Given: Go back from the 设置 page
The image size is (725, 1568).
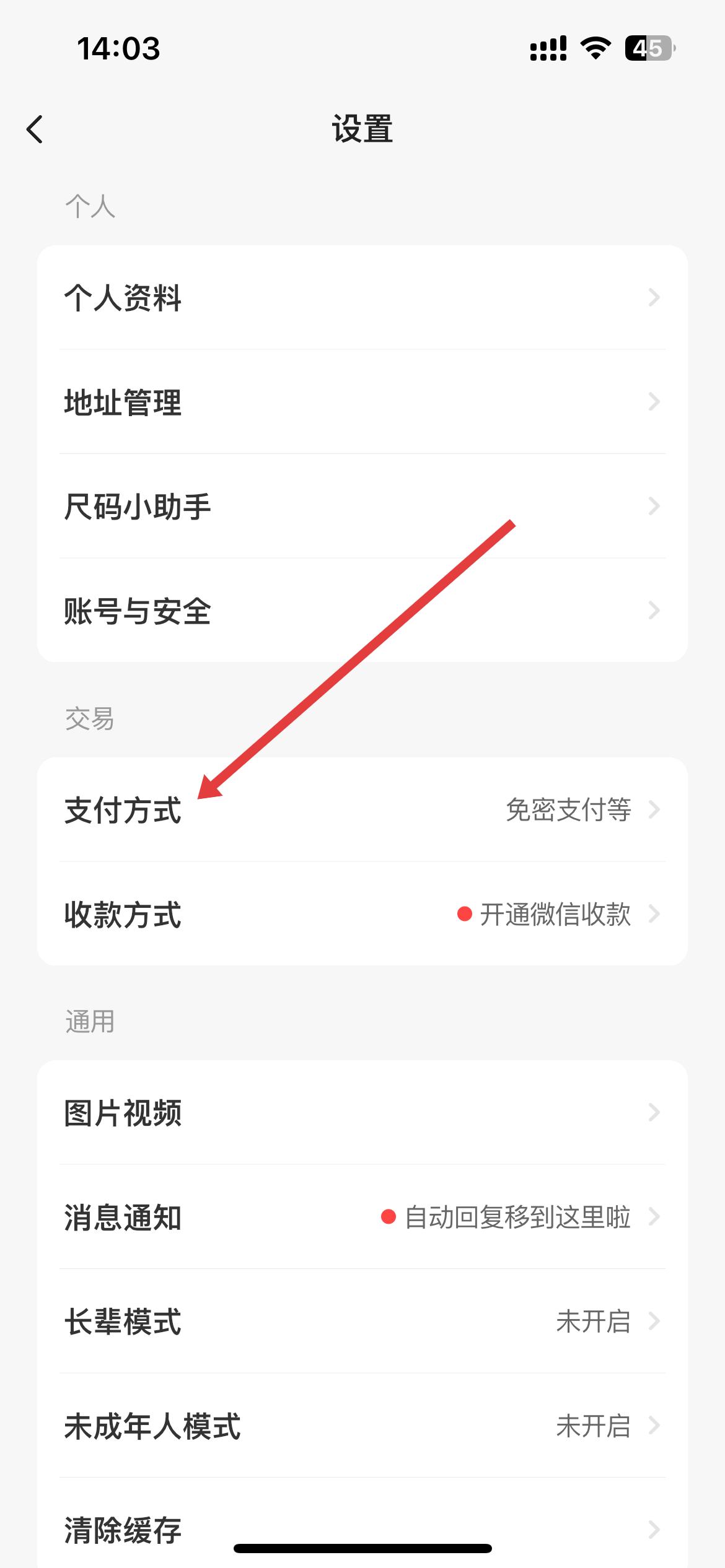Looking at the screenshot, I should click(35, 129).
